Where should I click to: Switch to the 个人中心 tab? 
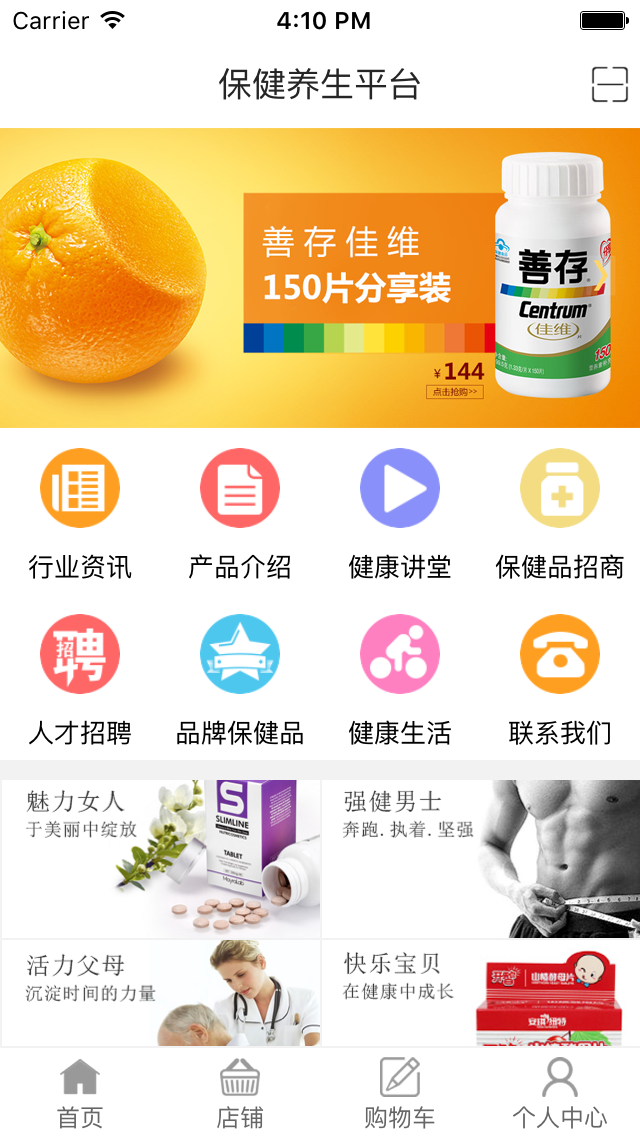point(560,1092)
